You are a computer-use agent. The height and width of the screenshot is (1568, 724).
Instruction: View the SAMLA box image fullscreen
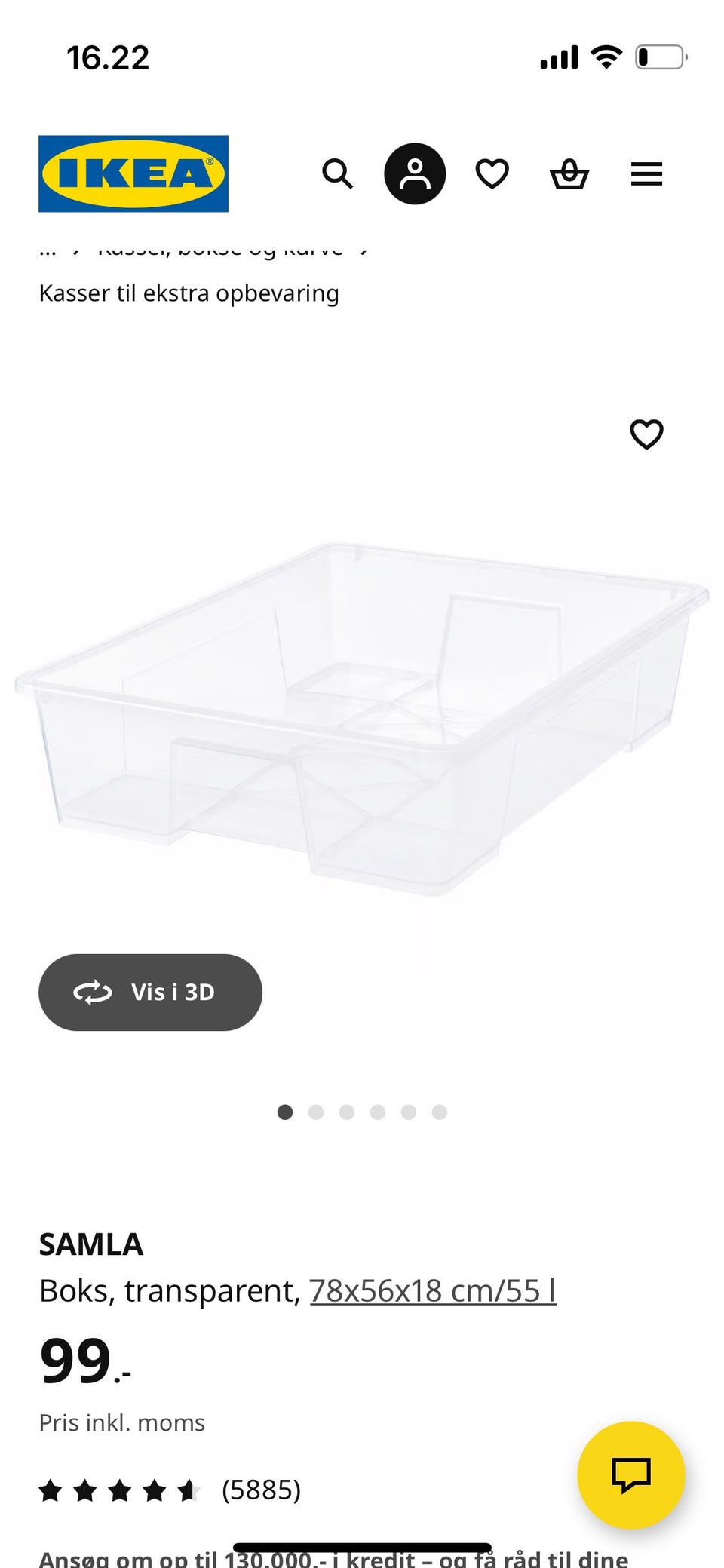point(362,716)
